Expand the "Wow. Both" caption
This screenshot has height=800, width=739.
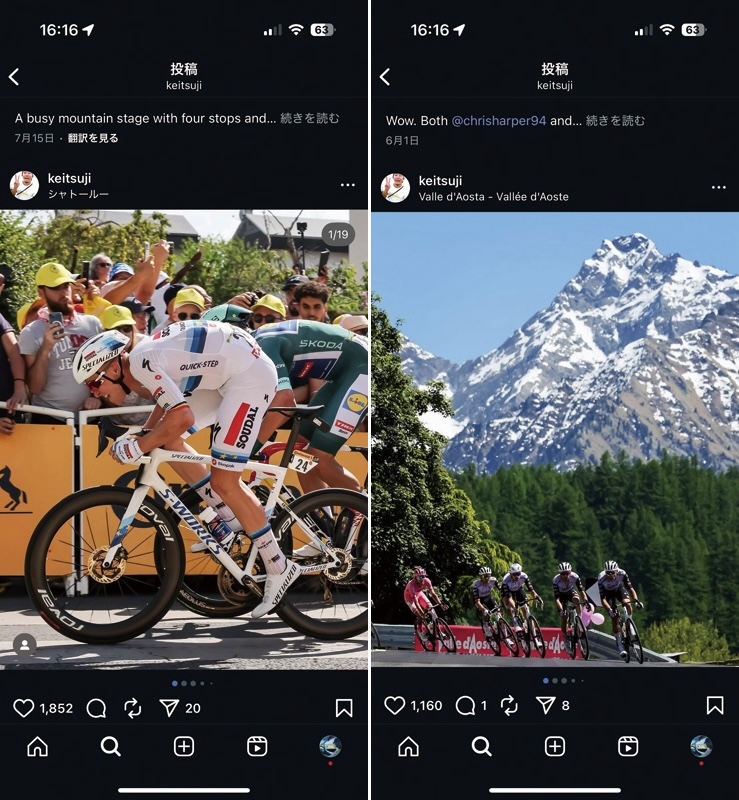click(x=615, y=121)
